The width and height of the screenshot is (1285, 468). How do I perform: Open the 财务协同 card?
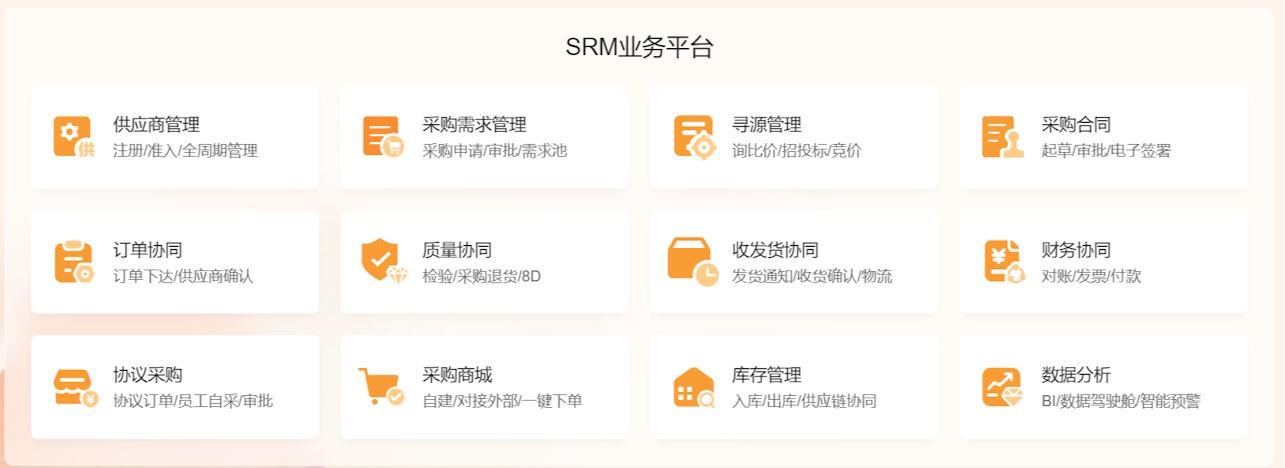pos(1103,262)
